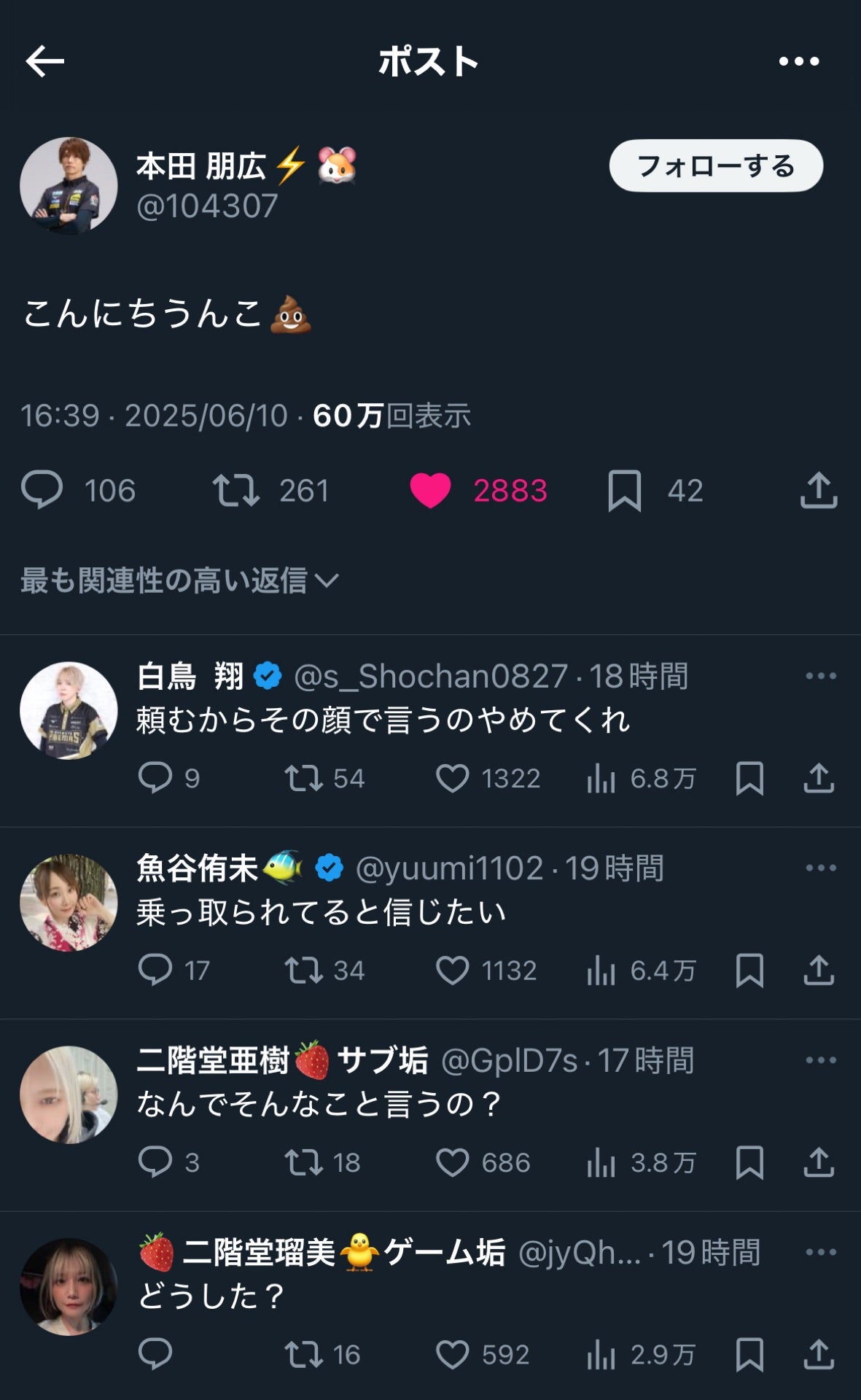Tap the フォローする button

click(717, 166)
